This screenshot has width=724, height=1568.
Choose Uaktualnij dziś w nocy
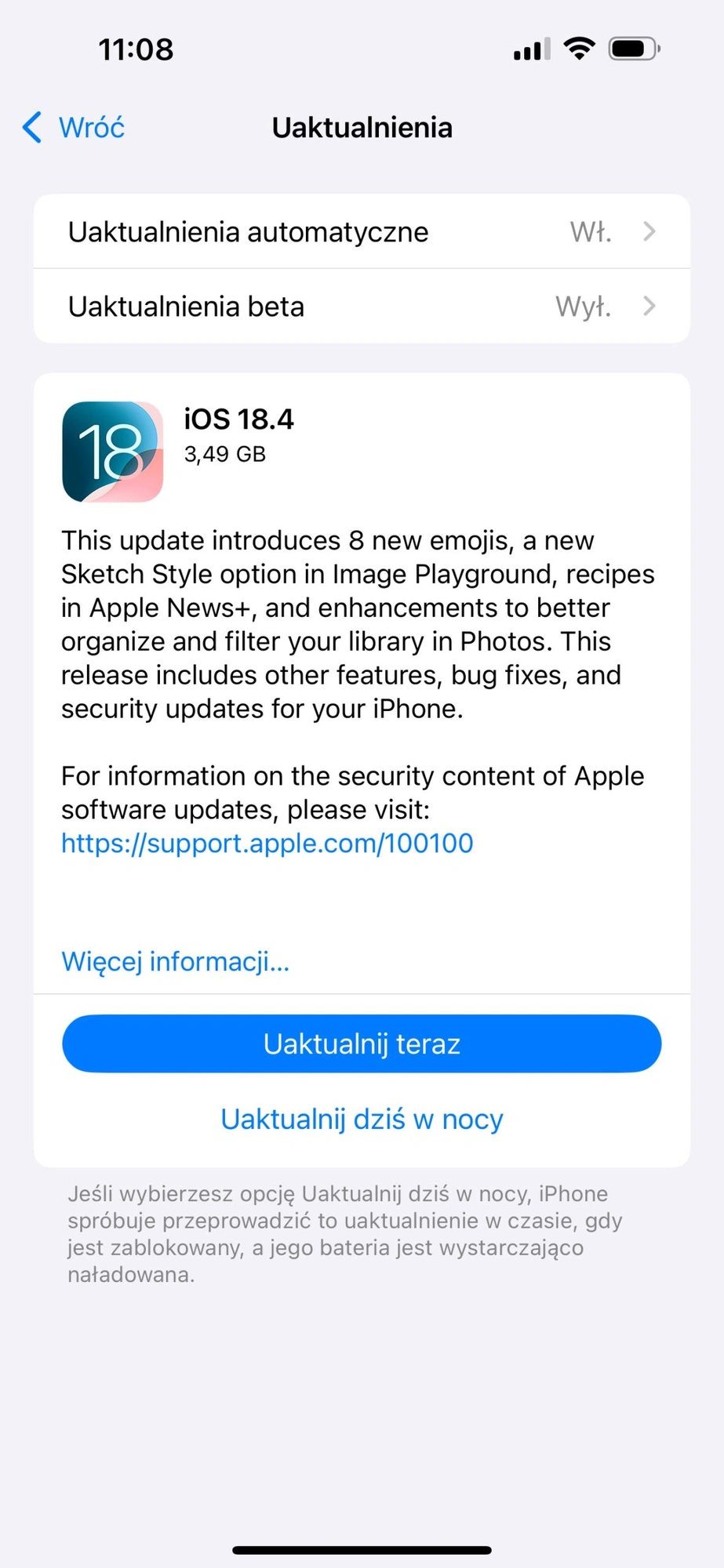[362, 1119]
